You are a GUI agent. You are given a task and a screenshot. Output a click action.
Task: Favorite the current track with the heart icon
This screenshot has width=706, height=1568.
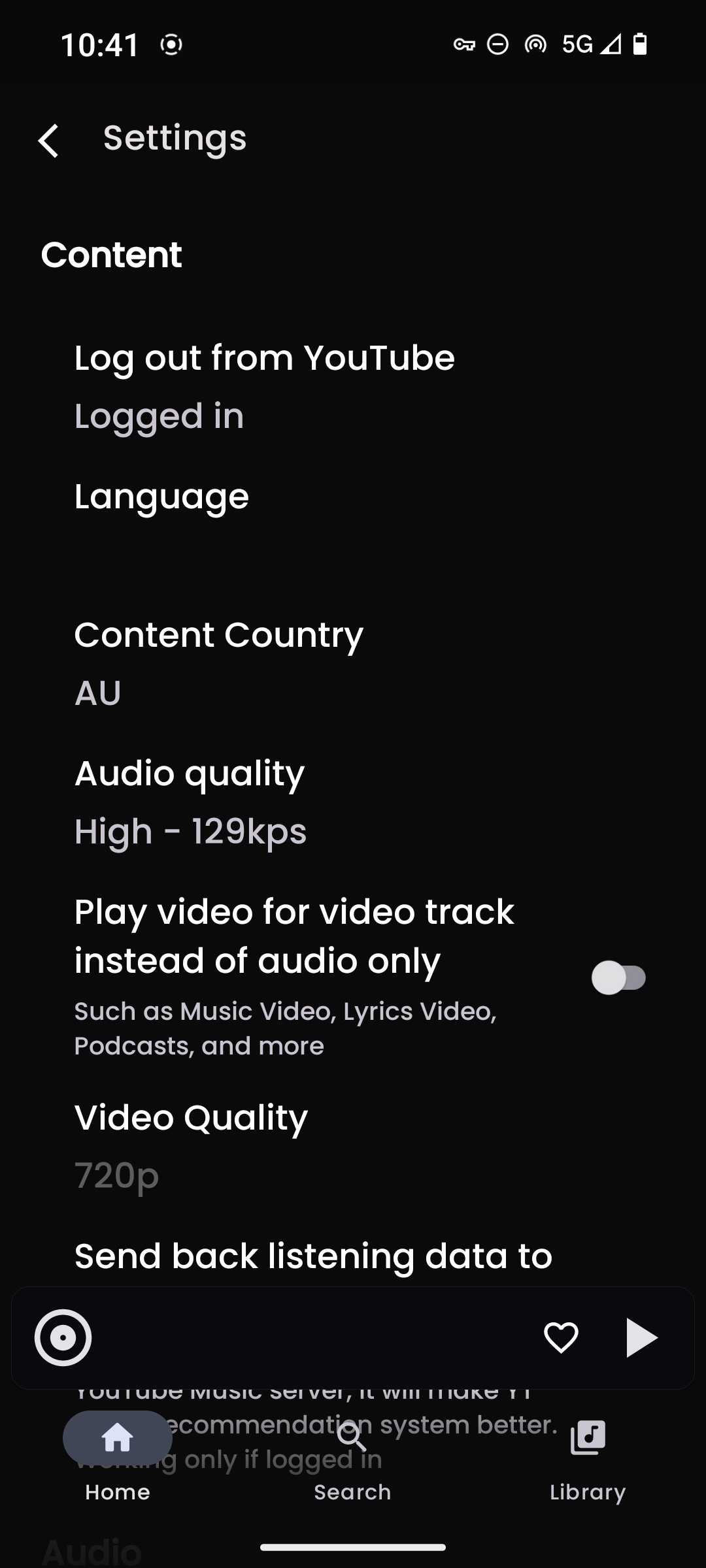(561, 1336)
